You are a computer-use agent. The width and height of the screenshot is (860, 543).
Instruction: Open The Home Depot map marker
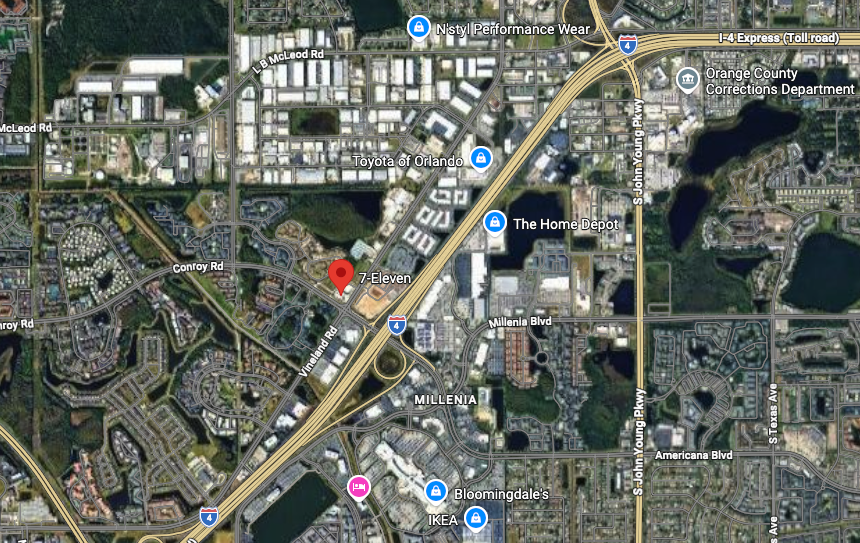494,222
